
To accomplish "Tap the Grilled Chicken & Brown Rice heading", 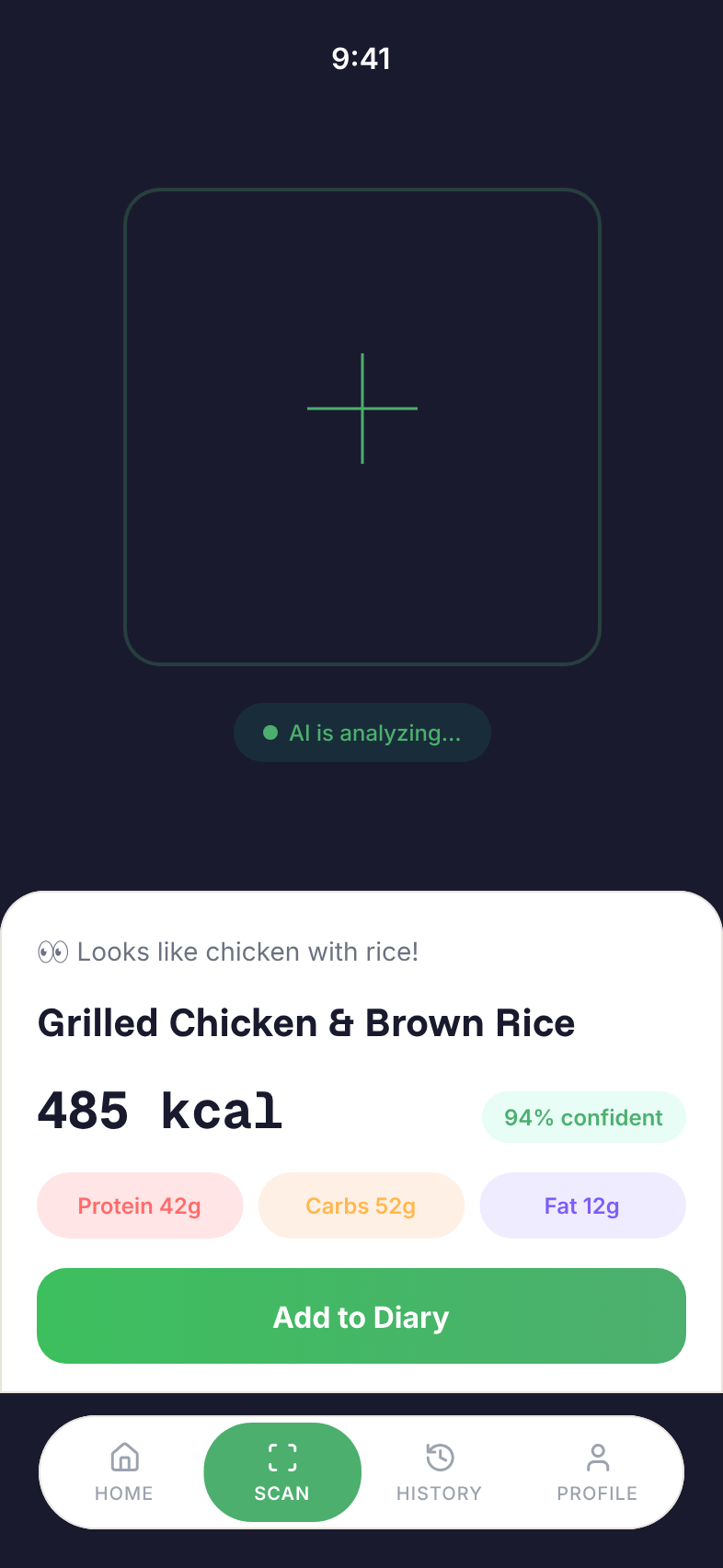I will click(x=306, y=1022).
